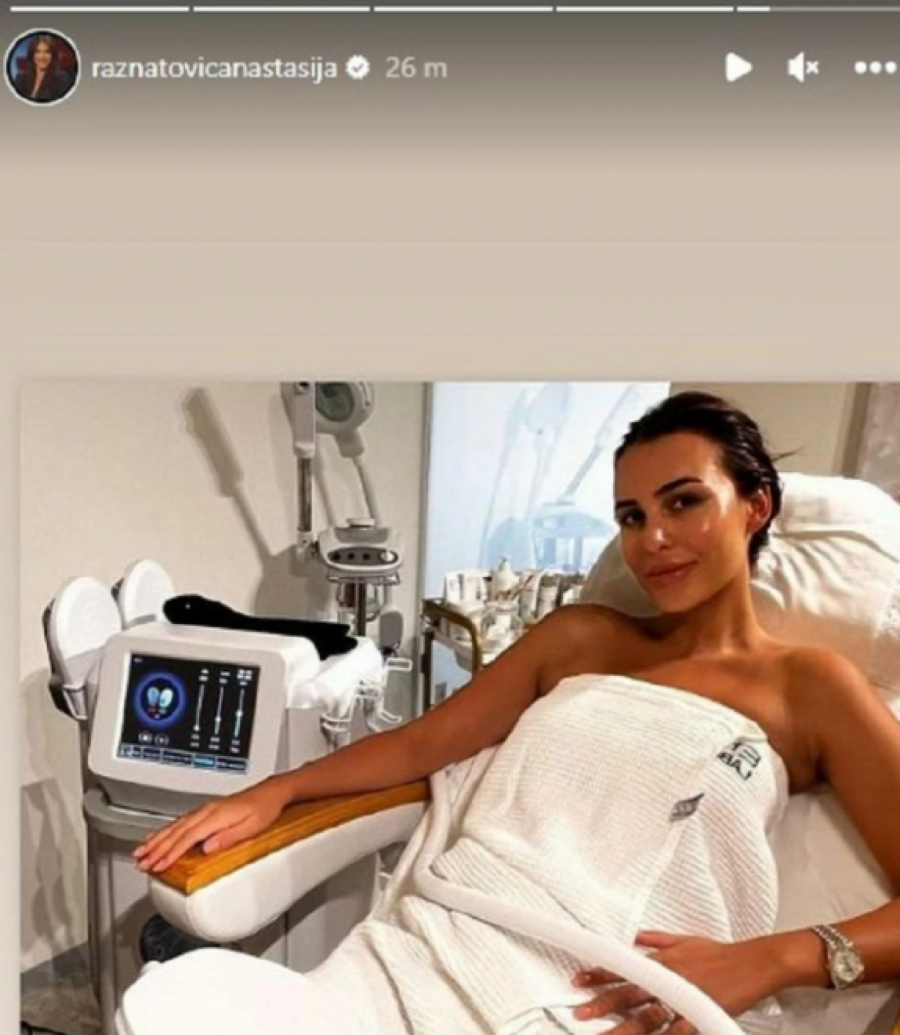Viewport: 900px width, 1035px height.
Task: Open the three-dot options menu
Action: point(875,68)
